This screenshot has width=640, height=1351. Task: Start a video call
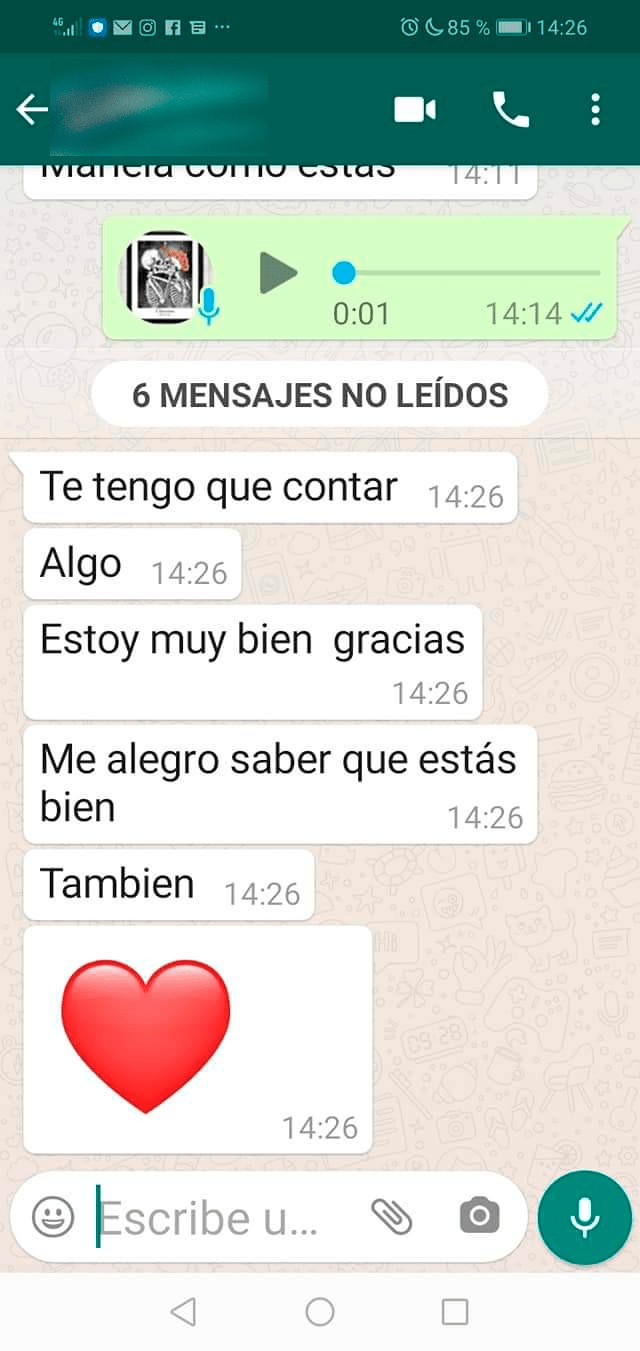pos(415,109)
